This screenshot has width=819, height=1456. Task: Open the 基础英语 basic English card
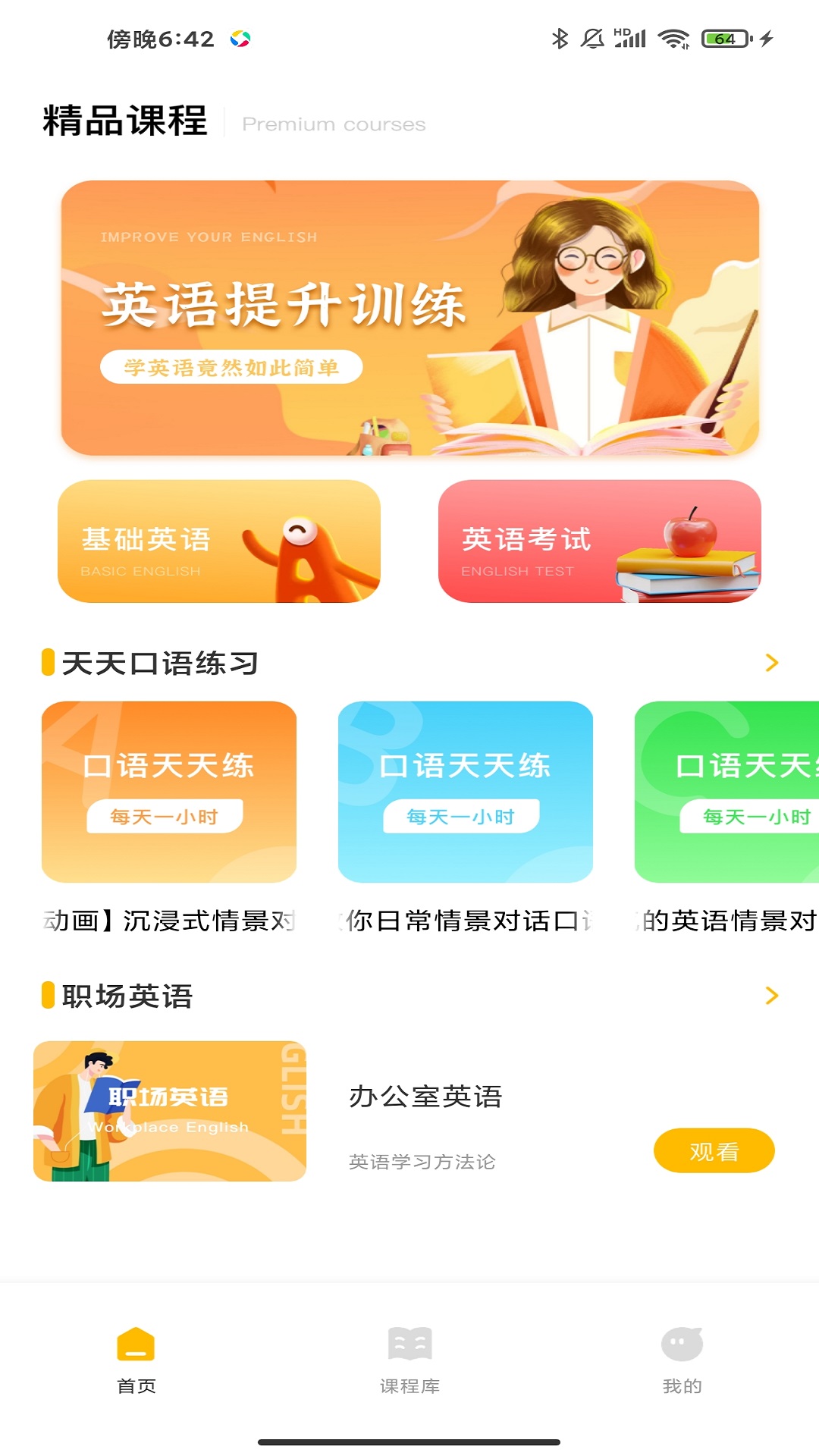[x=219, y=541]
